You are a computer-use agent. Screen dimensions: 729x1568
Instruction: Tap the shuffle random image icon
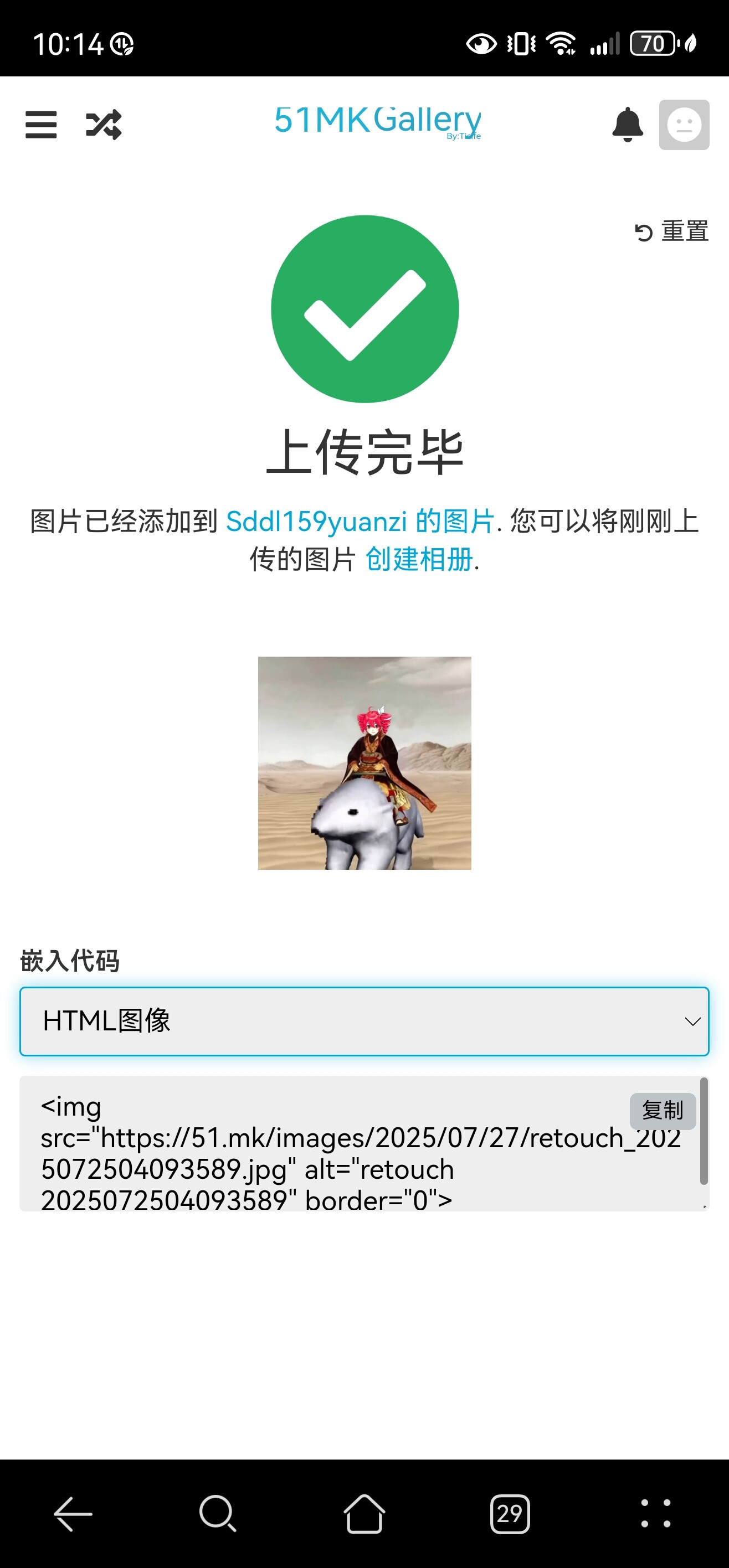(x=104, y=125)
